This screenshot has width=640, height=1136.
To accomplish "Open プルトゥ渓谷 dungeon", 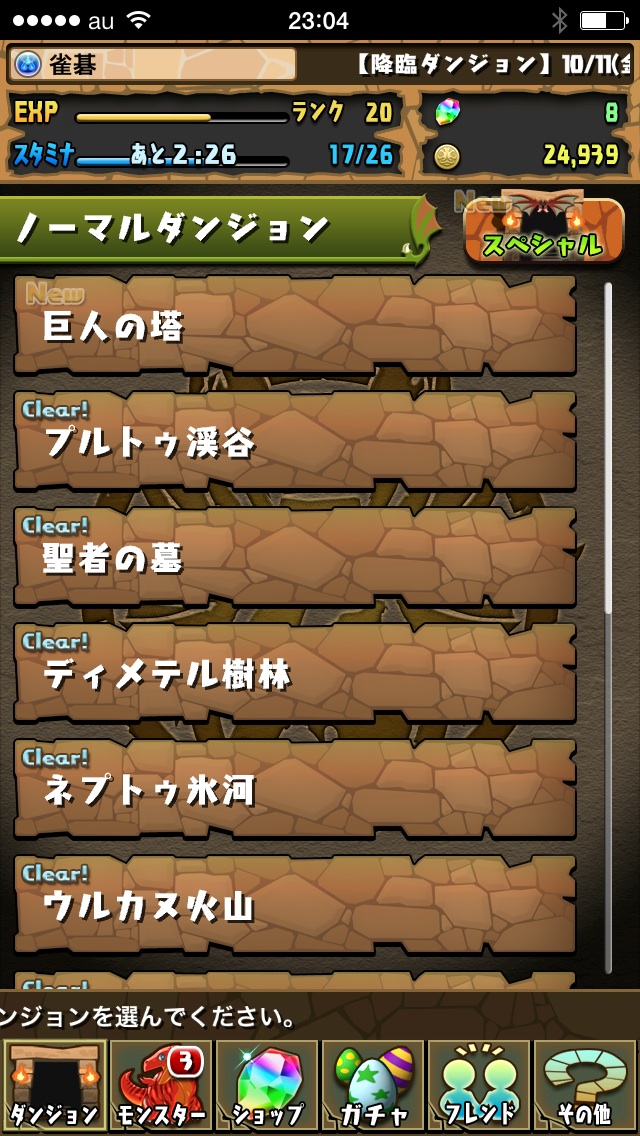I will [295, 441].
